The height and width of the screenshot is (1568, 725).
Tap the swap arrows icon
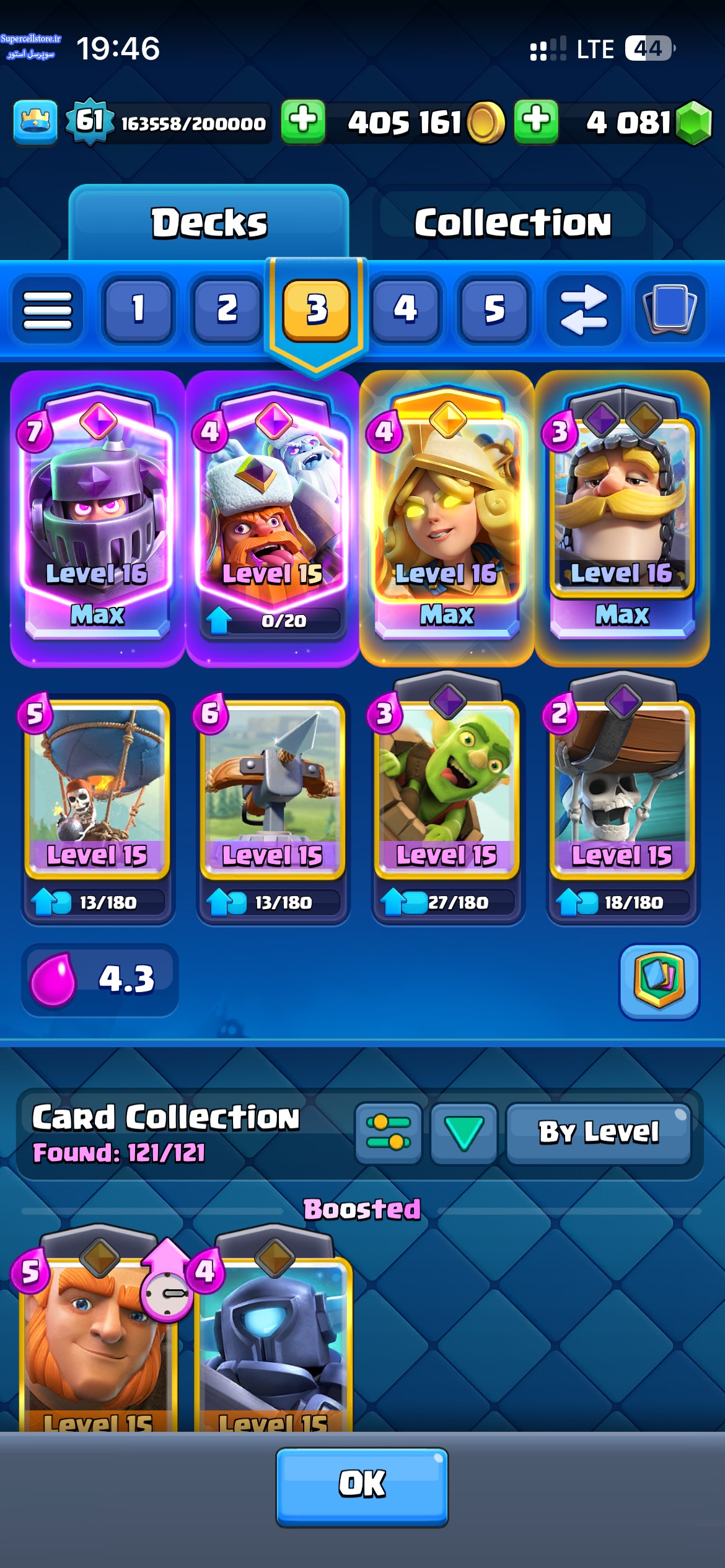pyautogui.click(x=583, y=309)
